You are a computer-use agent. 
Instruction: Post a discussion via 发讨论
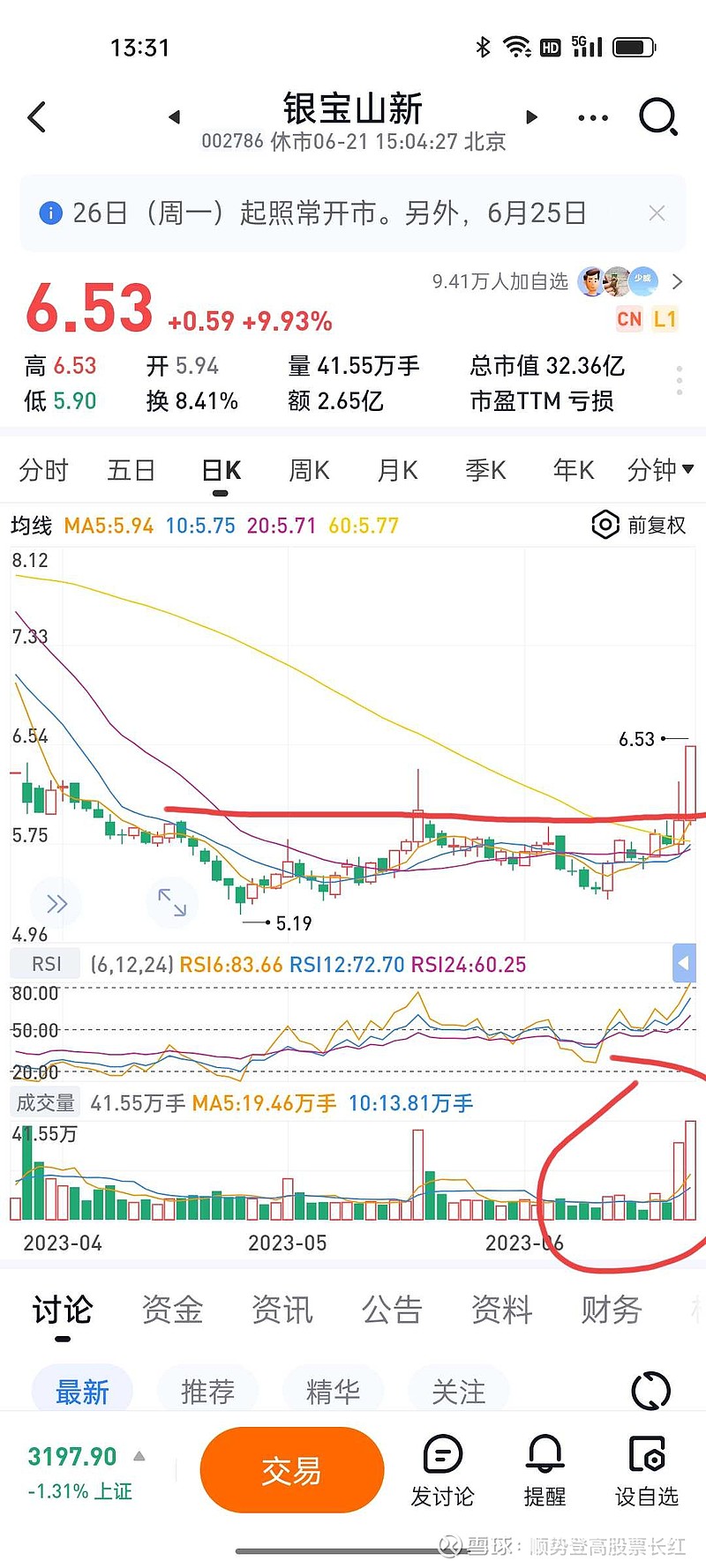click(442, 1471)
